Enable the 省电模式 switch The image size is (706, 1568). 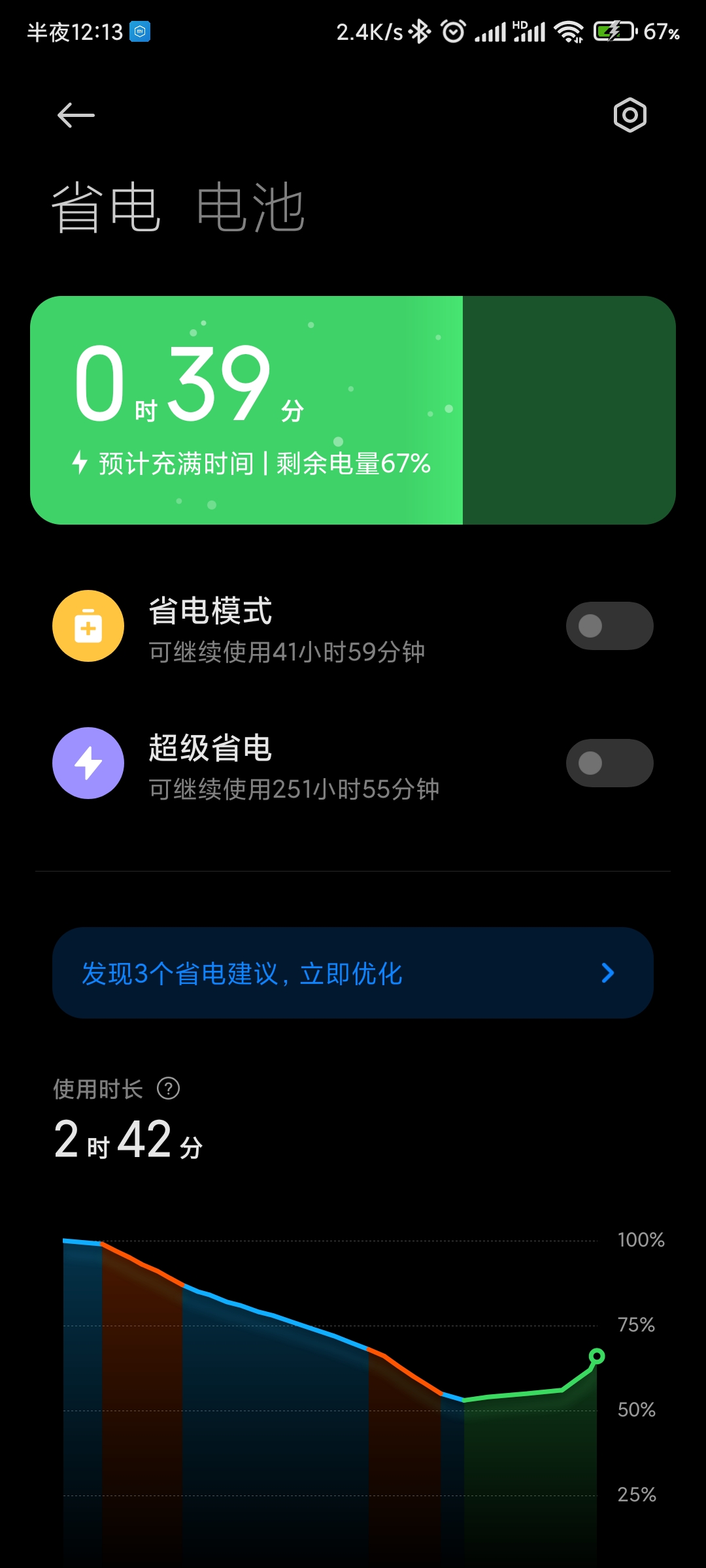(x=609, y=626)
